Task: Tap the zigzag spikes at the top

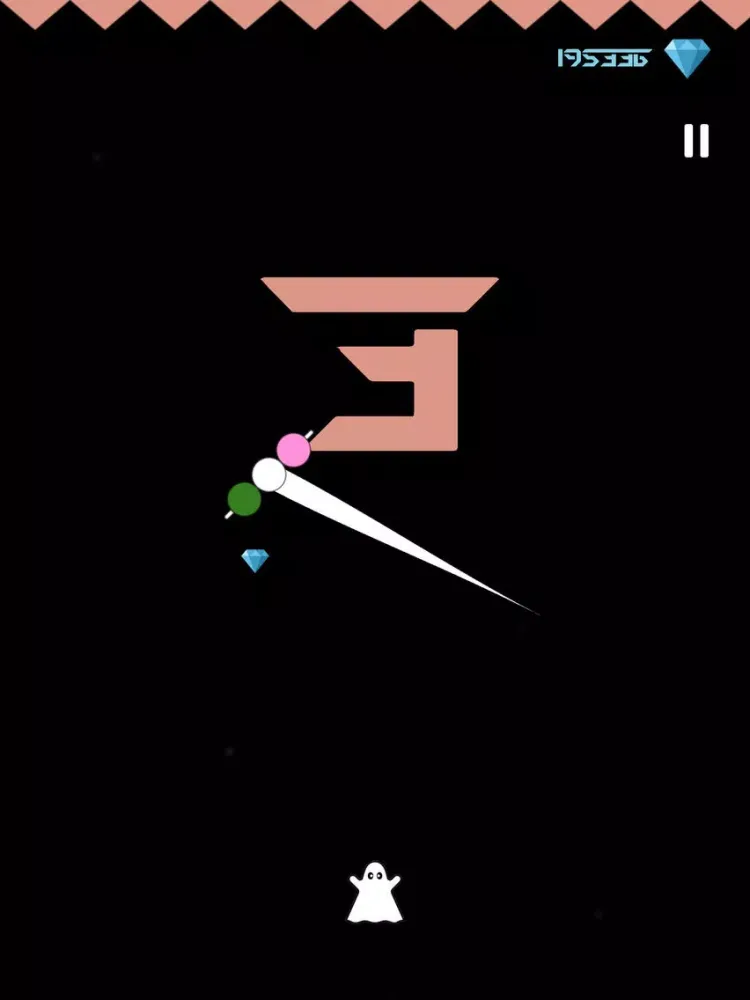Action: pos(375,12)
